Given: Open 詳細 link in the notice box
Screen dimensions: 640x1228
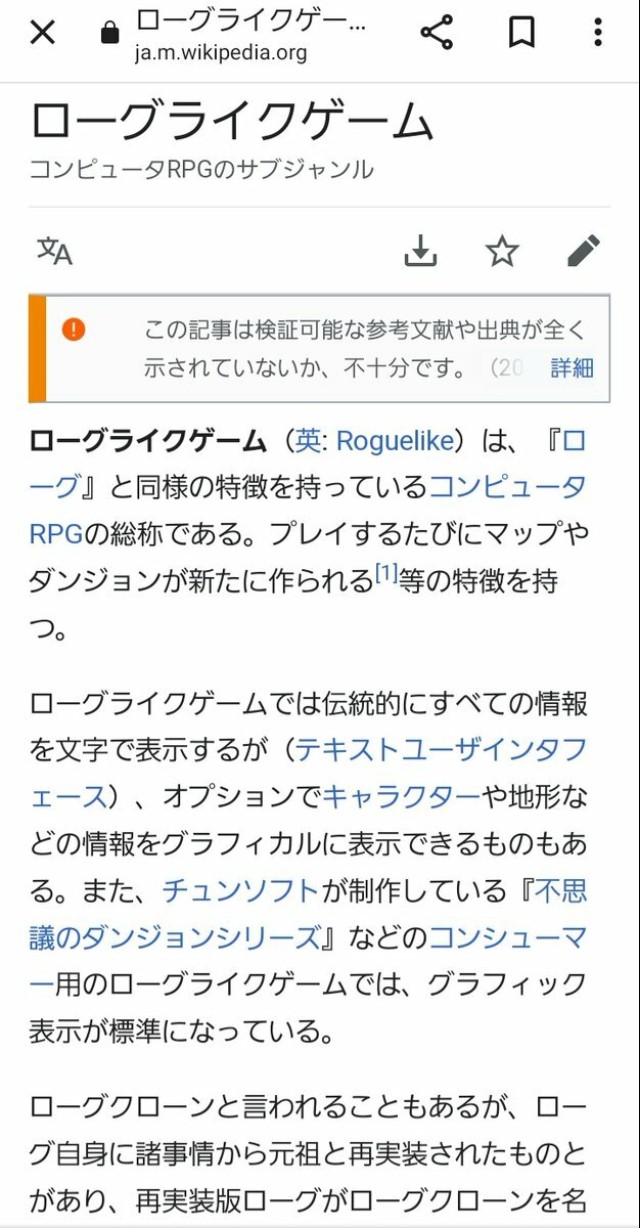Looking at the screenshot, I should [x=572, y=367].
